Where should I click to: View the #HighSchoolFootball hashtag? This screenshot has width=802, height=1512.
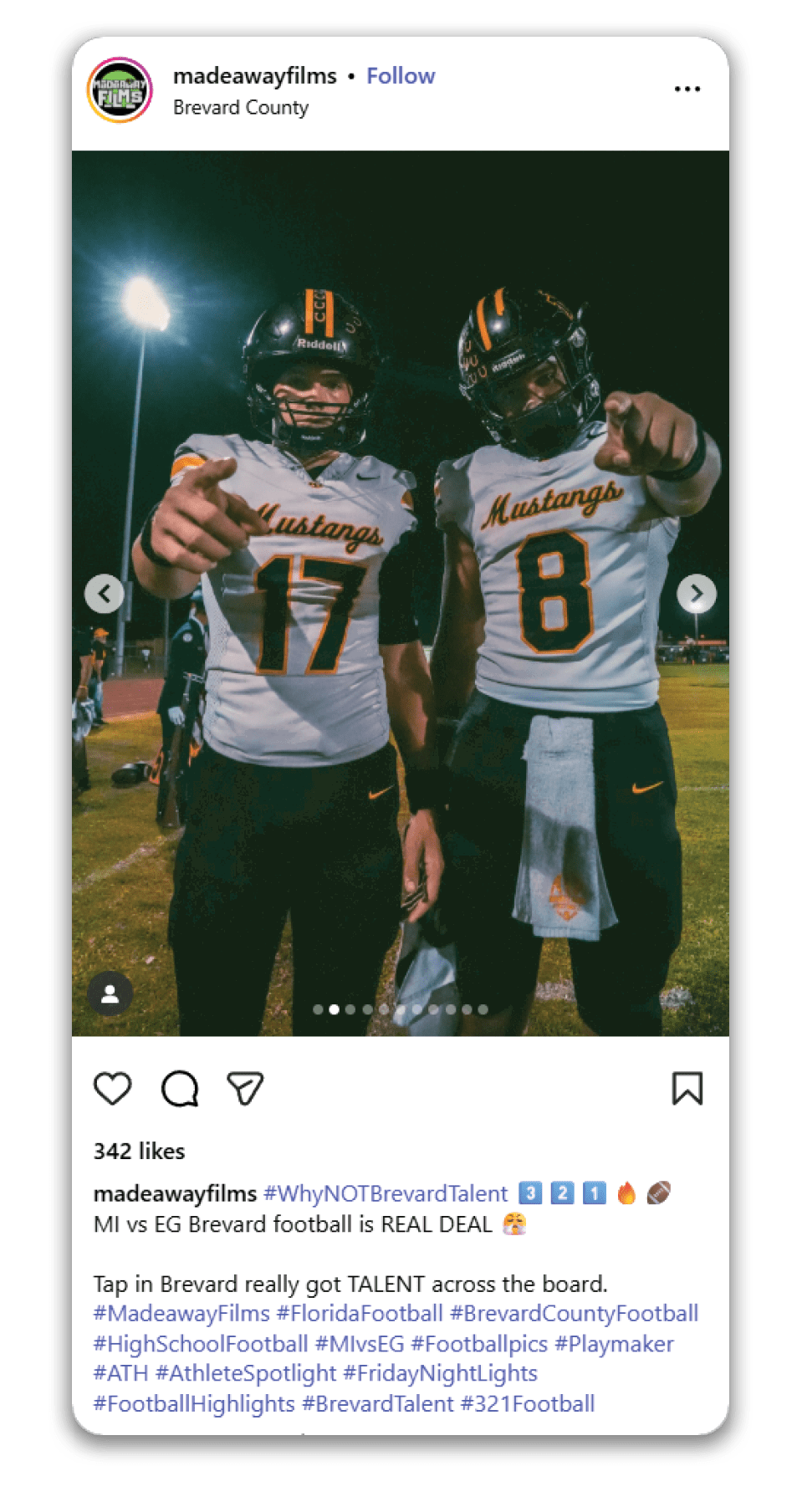tap(201, 1344)
